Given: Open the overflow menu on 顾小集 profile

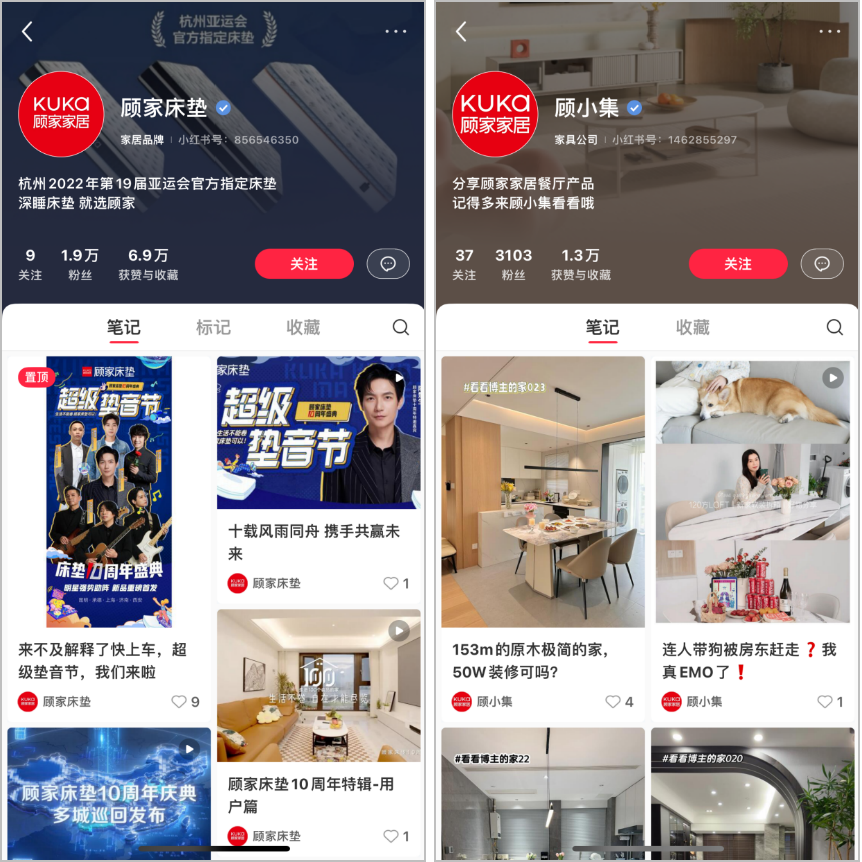Looking at the screenshot, I should [830, 32].
